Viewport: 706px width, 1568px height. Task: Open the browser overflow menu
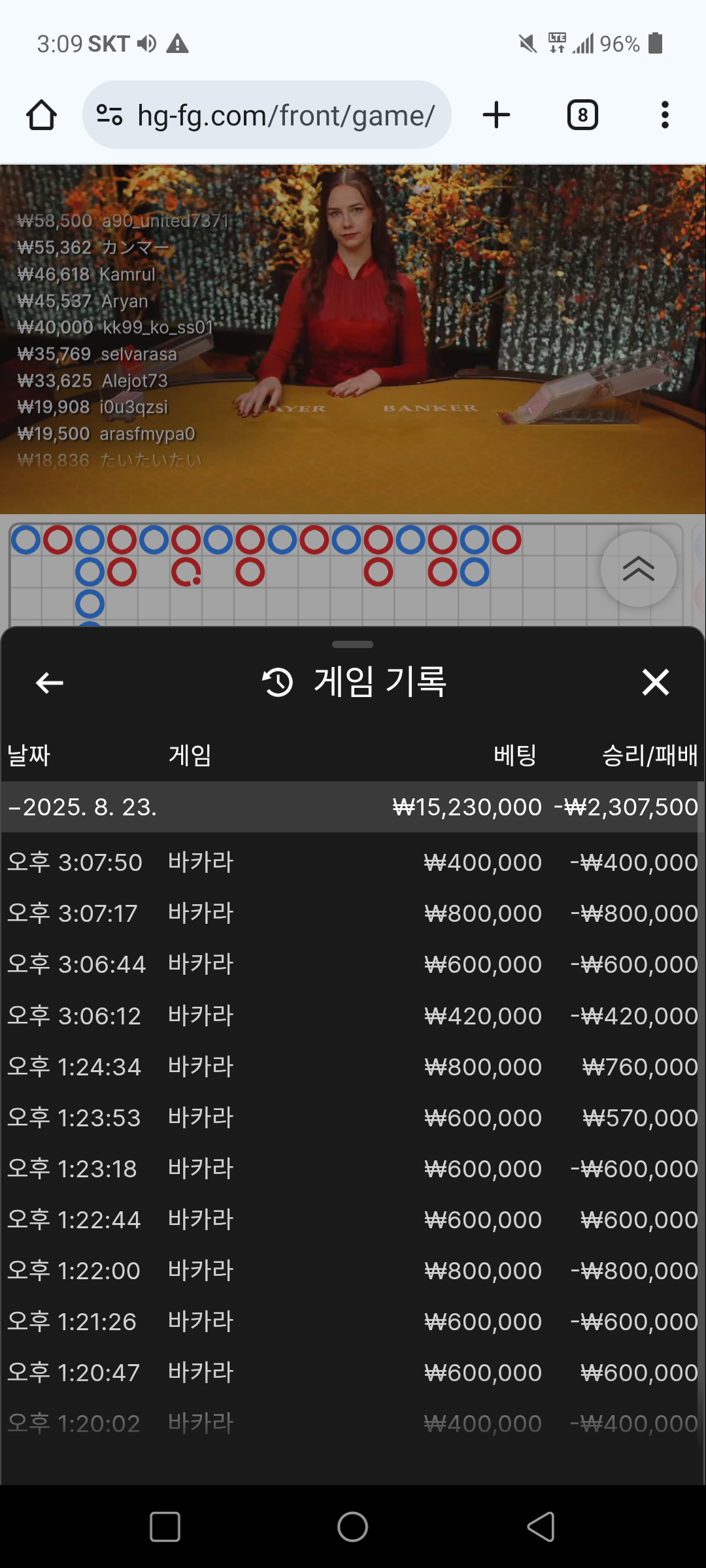[665, 116]
